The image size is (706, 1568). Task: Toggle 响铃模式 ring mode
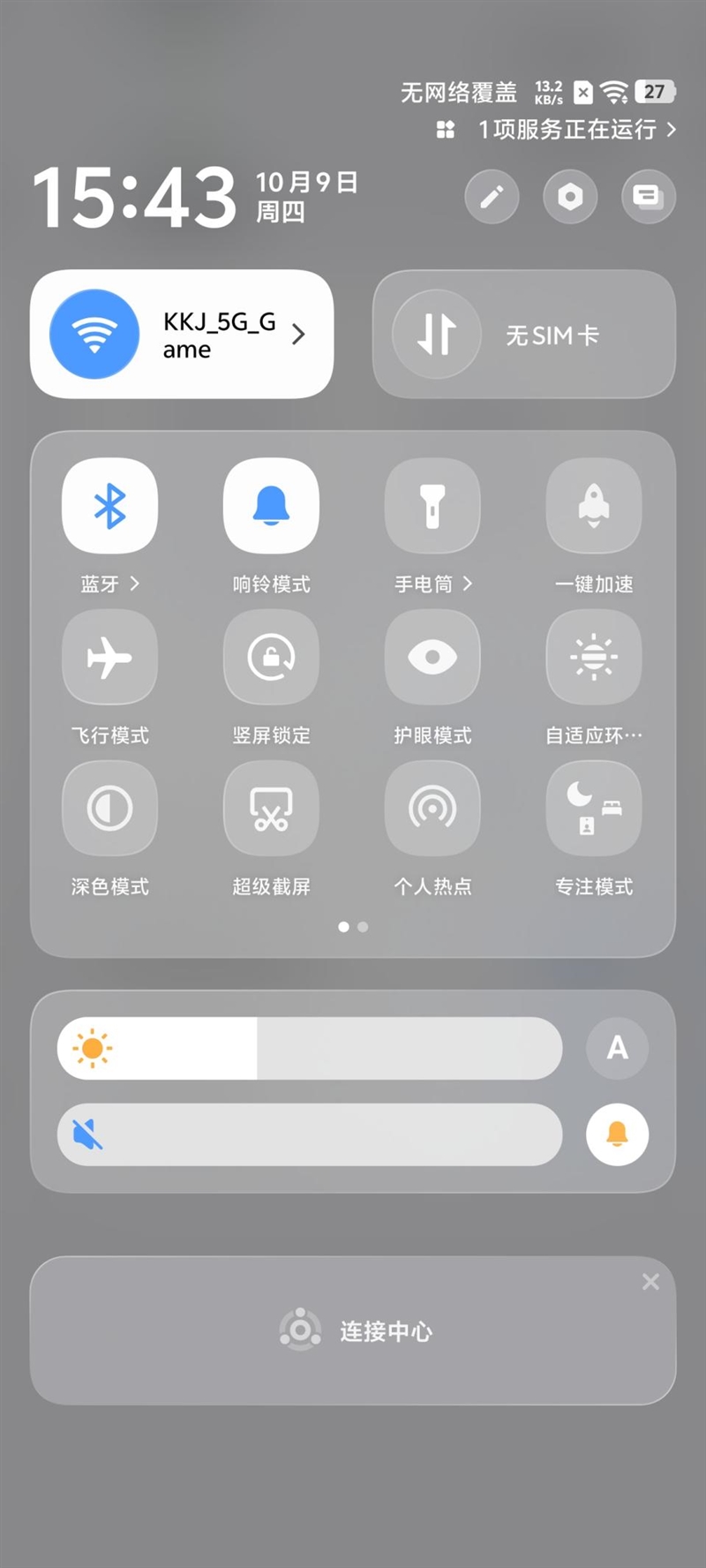click(x=271, y=507)
